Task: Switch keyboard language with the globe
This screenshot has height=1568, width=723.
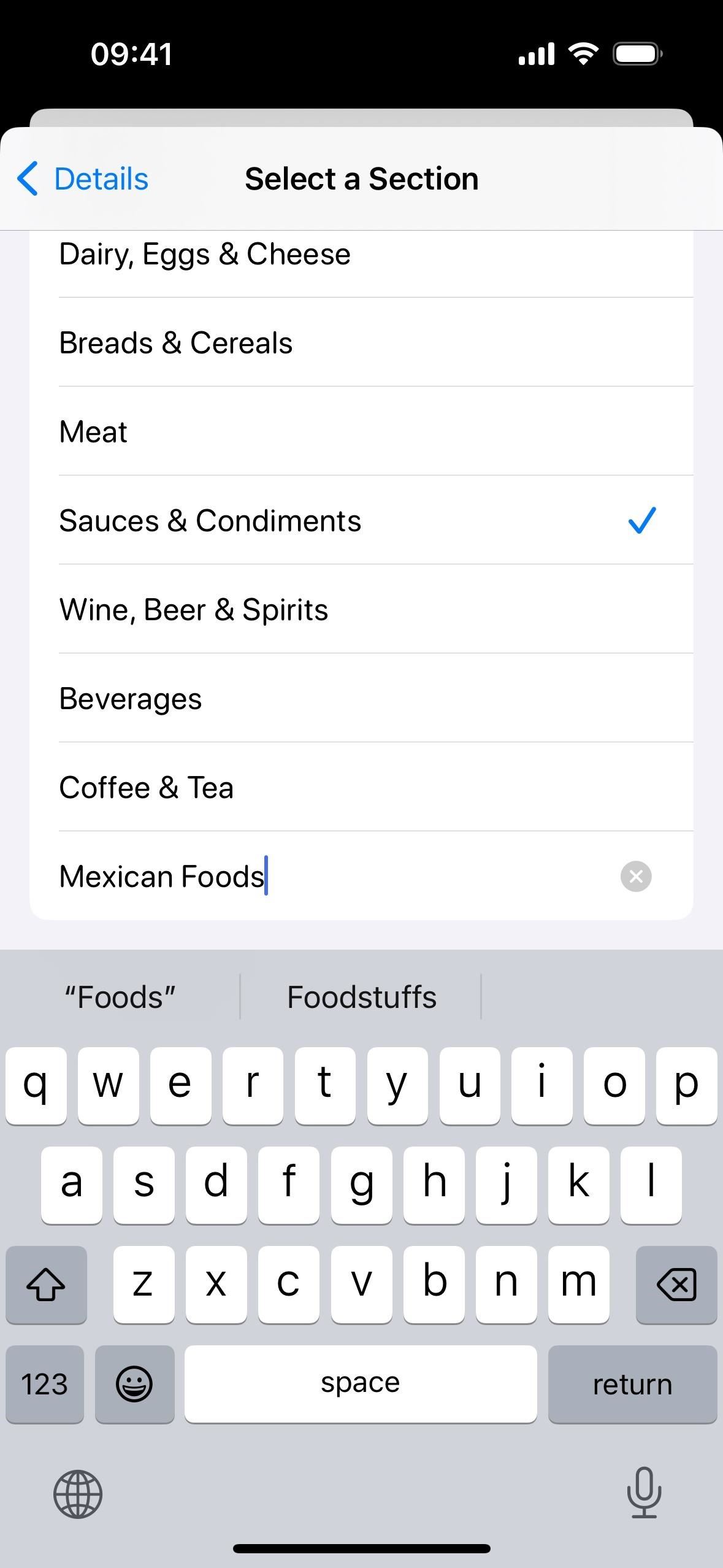Action: [x=78, y=1494]
